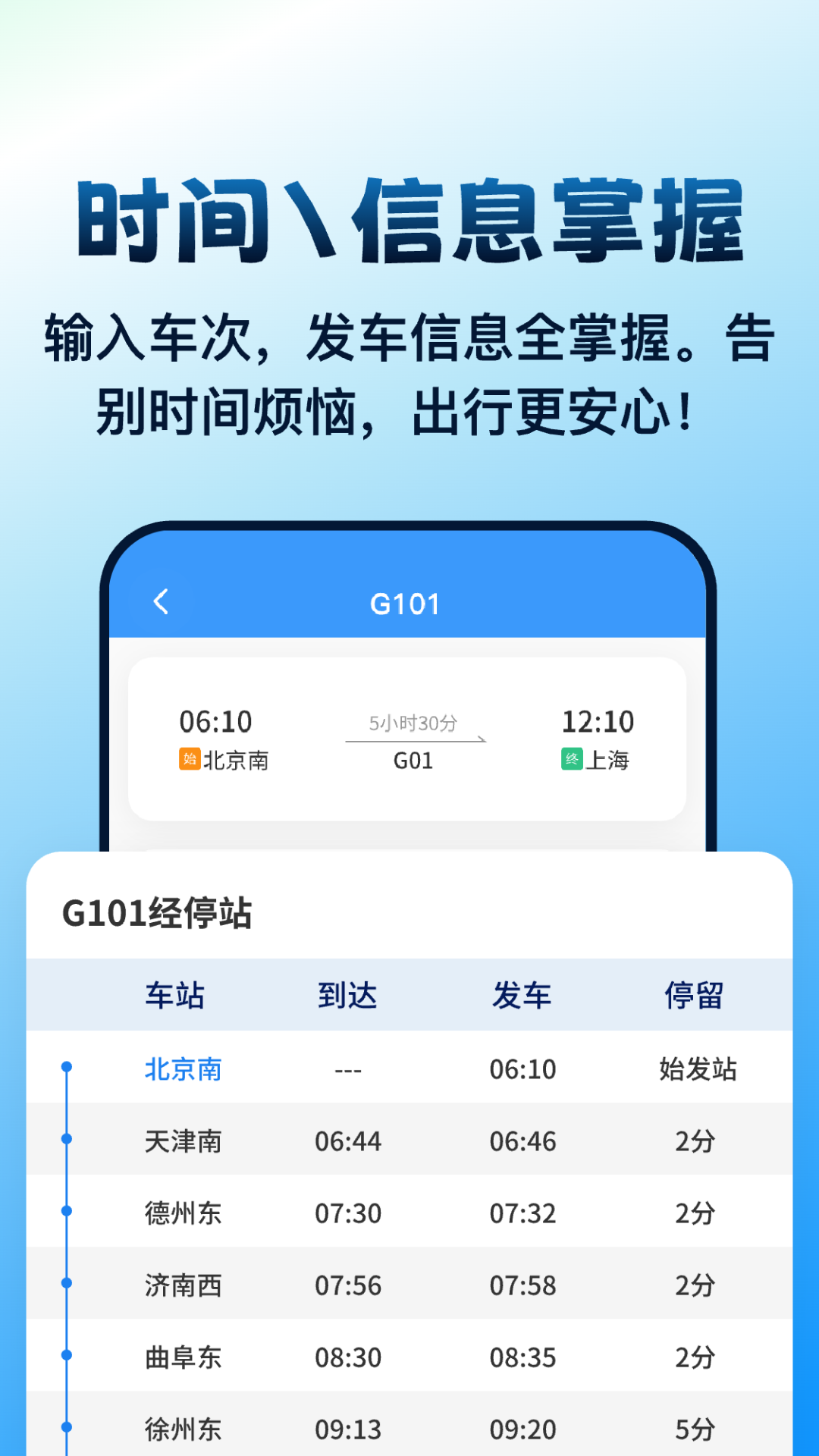Toggle the 天津南 stop row selection
The height and width of the screenshot is (1456, 819).
click(409, 1141)
